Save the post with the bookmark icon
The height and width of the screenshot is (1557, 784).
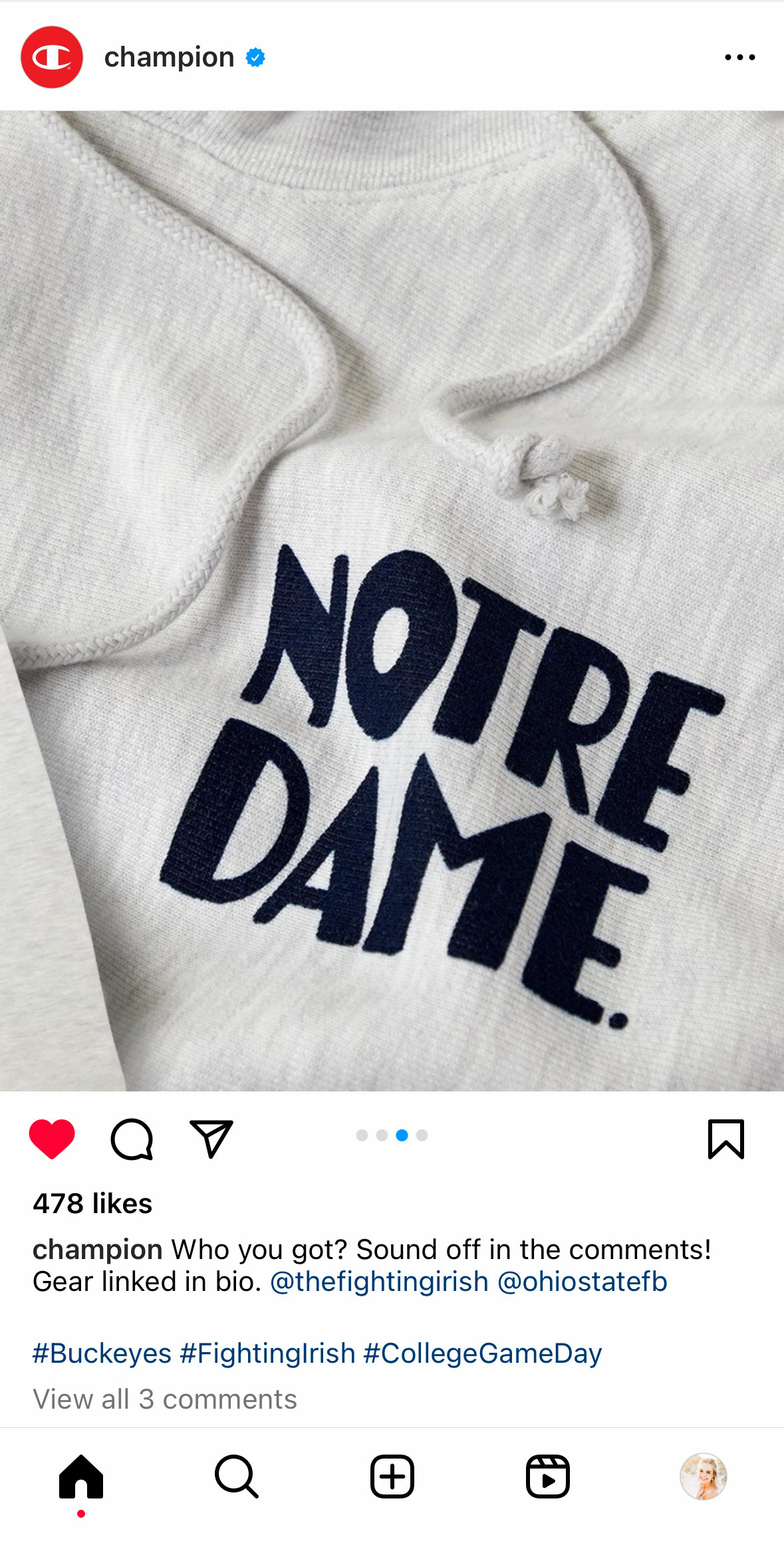pos(725,1139)
